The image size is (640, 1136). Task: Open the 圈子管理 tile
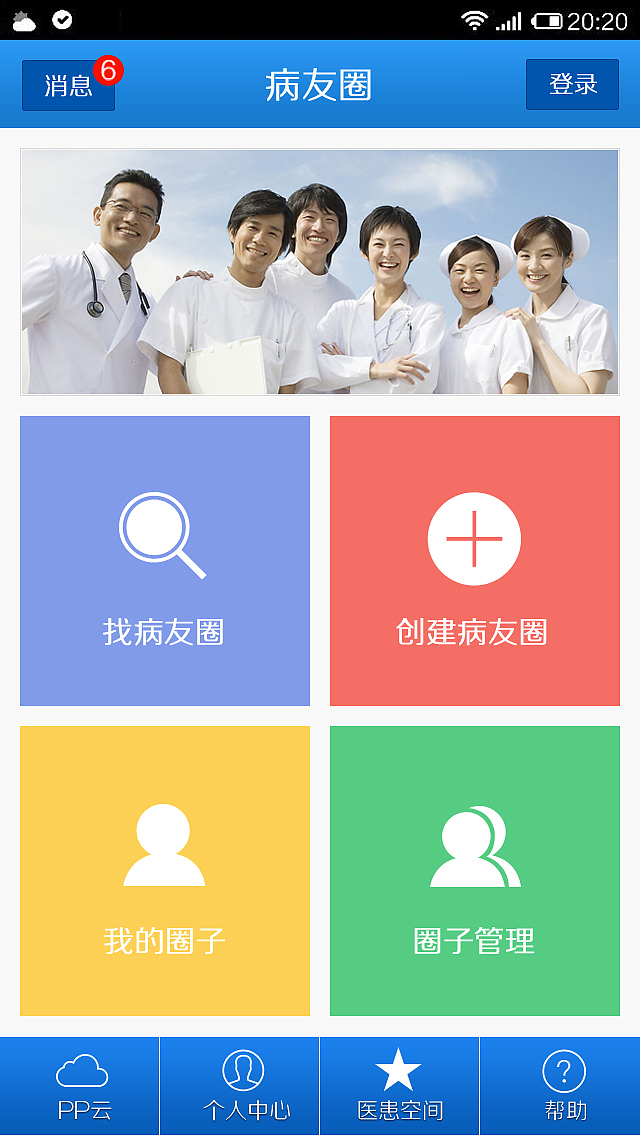point(474,871)
